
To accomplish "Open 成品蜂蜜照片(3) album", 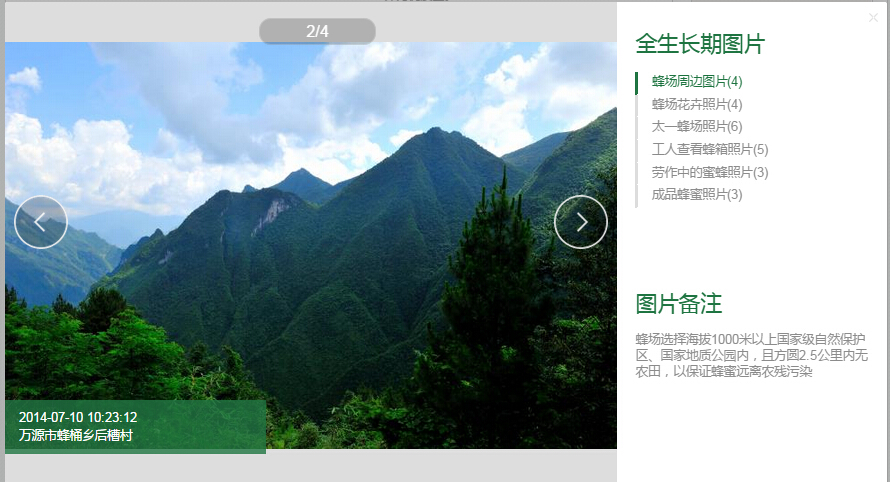I will pos(697,194).
